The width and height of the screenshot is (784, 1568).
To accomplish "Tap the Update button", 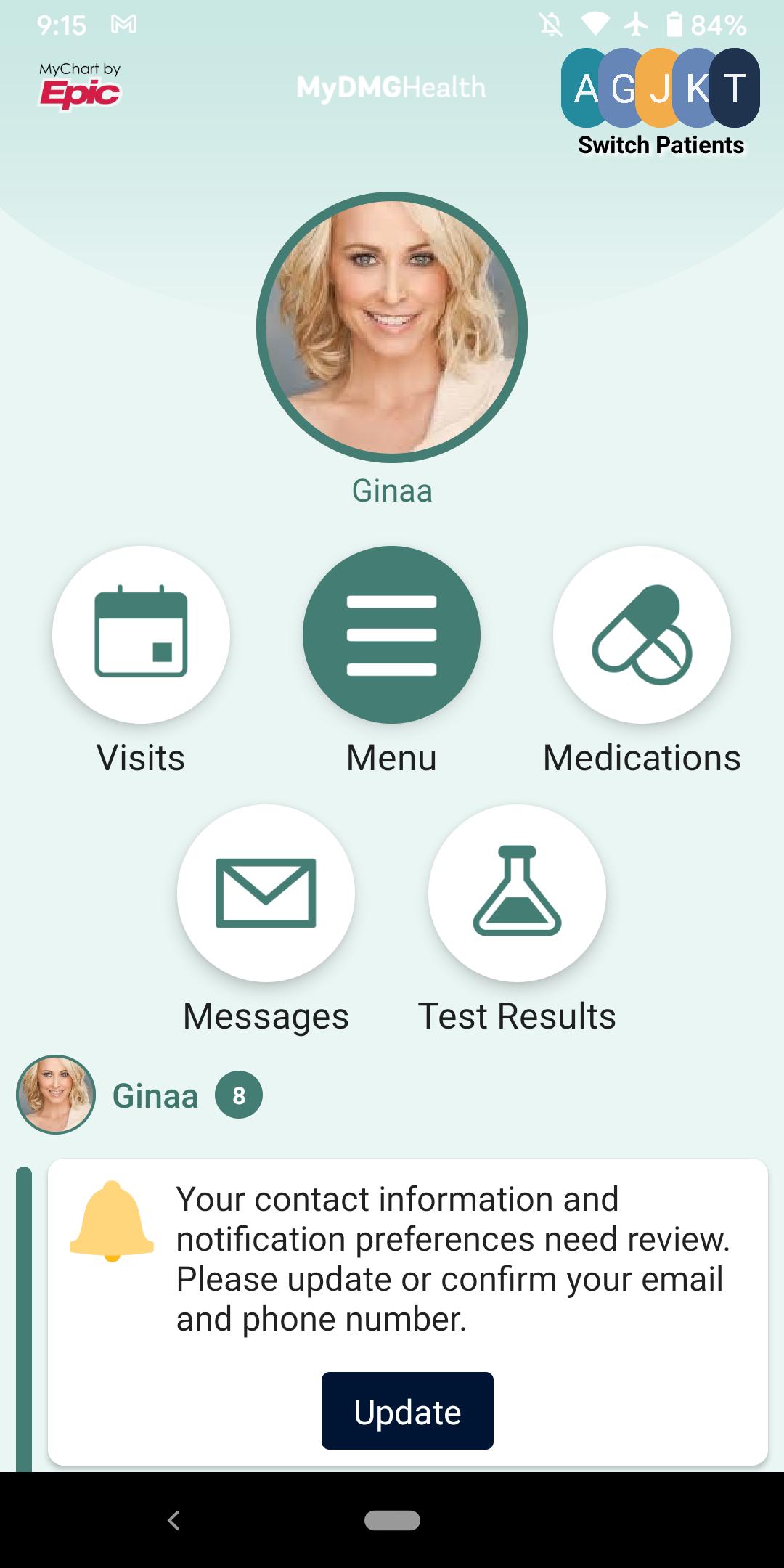I will point(407,1410).
